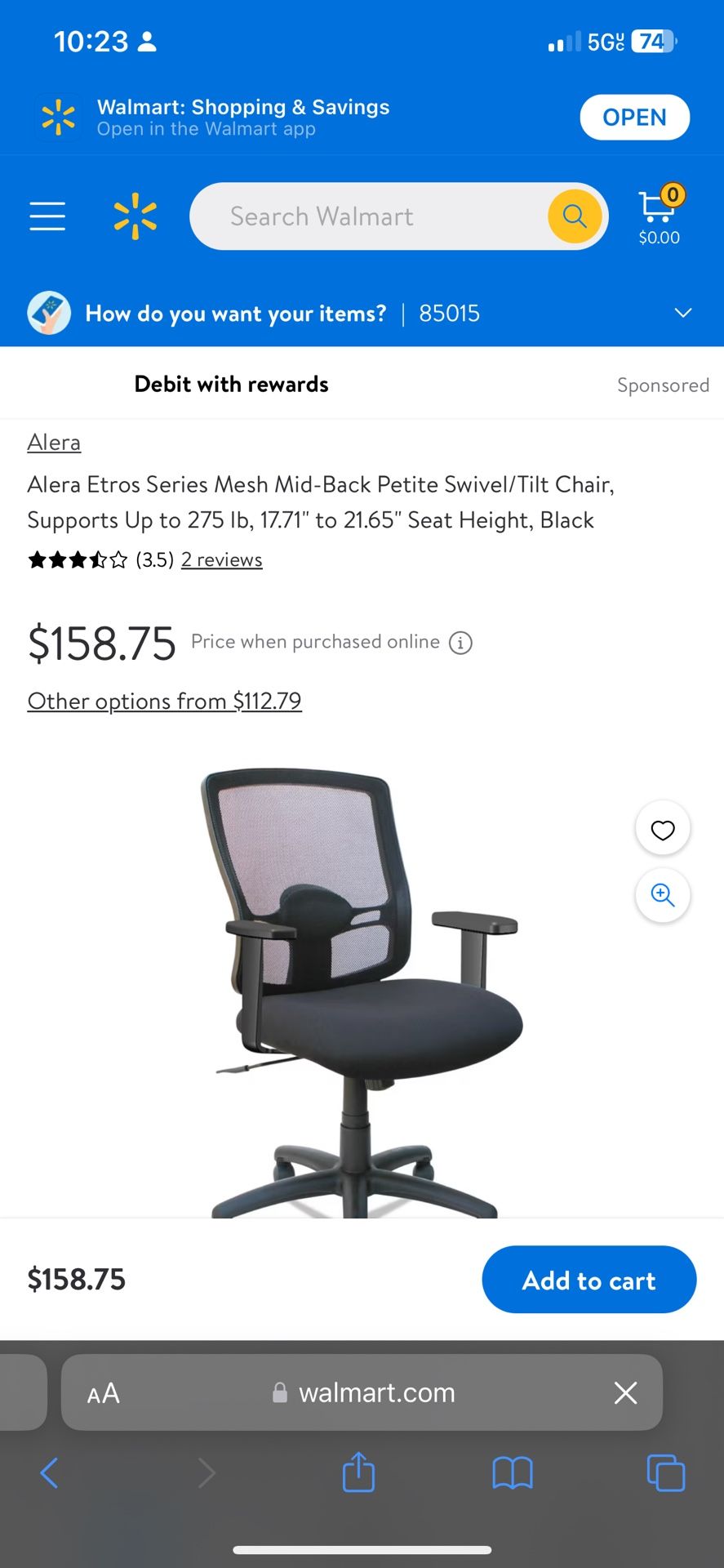This screenshot has height=1568, width=724.
Task: View other options from $112.79
Action: coord(165,702)
